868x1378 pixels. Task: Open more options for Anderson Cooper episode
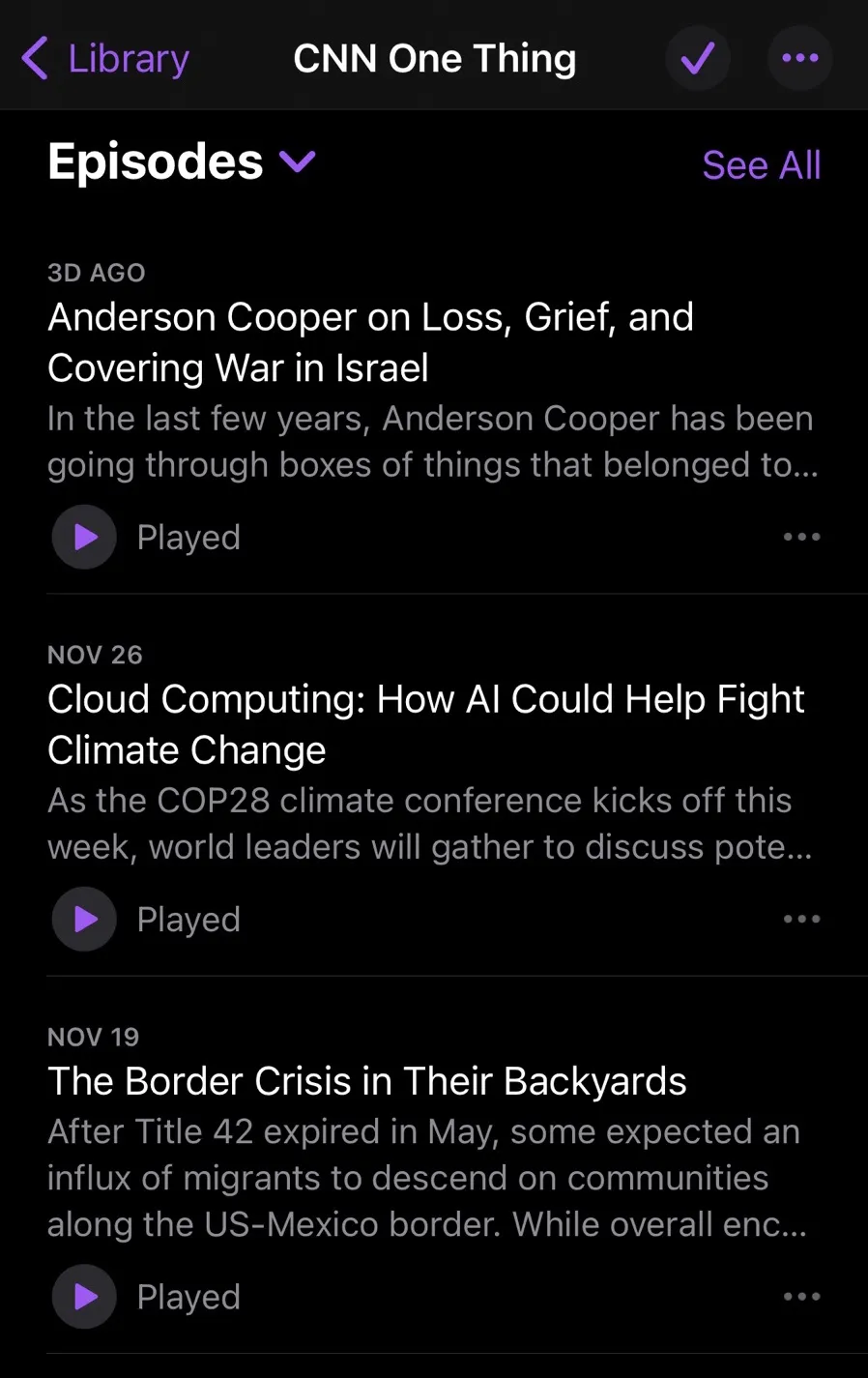[x=801, y=537]
